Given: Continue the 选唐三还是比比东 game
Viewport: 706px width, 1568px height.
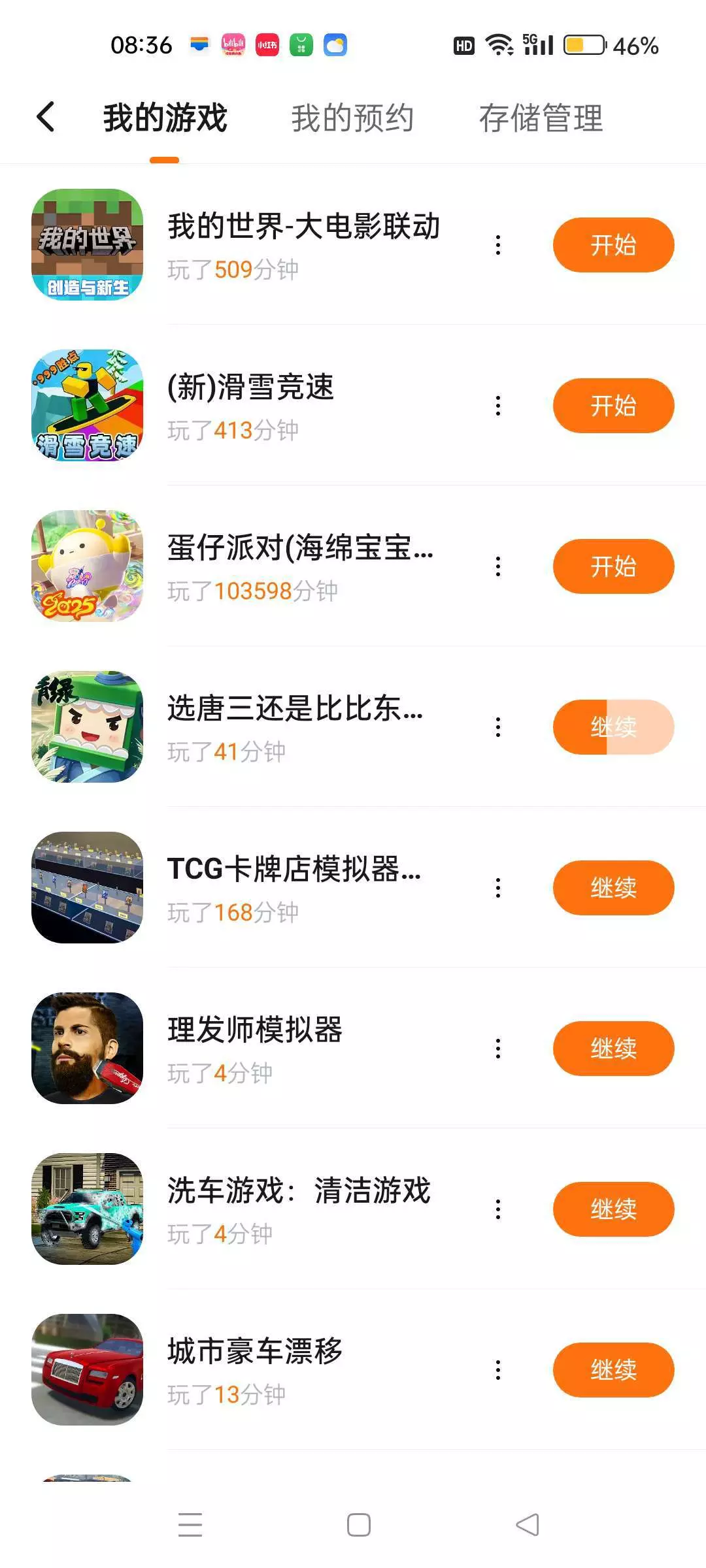Looking at the screenshot, I should click(613, 727).
